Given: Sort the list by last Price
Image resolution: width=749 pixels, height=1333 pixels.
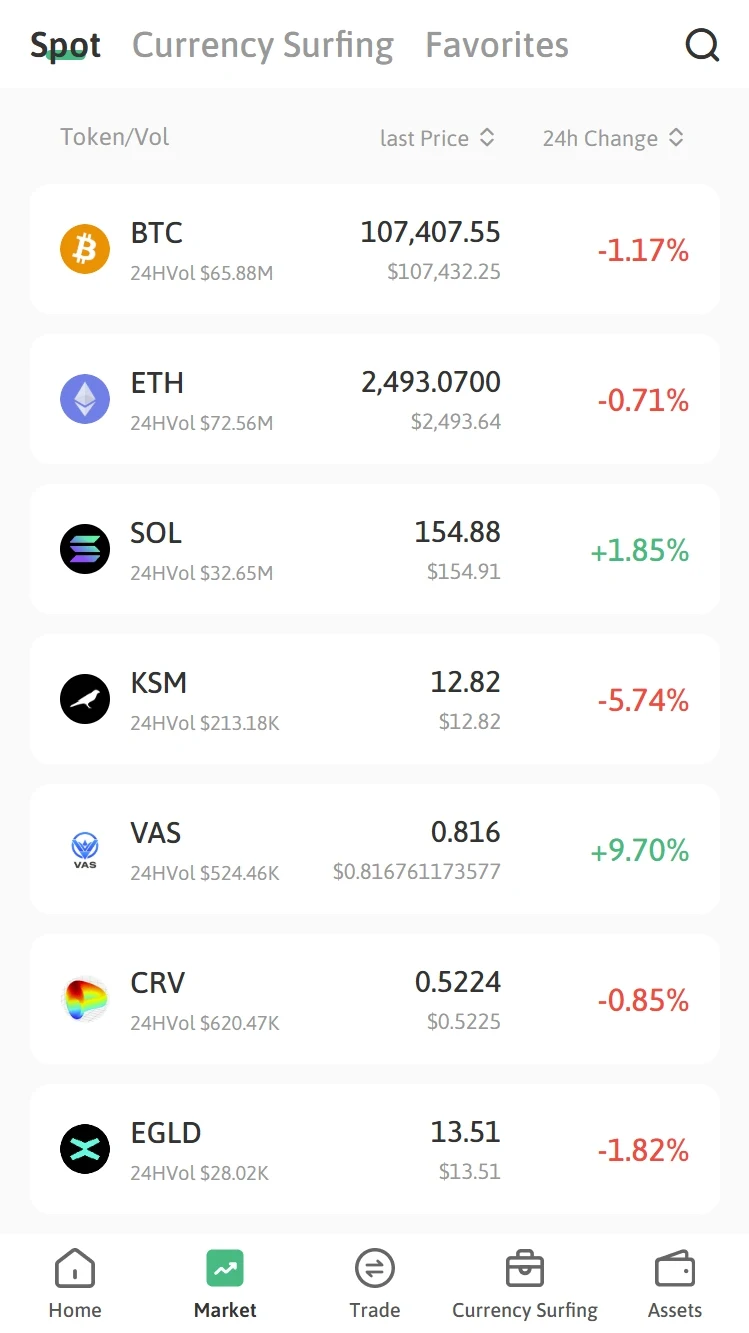Looking at the screenshot, I should click(x=437, y=138).
